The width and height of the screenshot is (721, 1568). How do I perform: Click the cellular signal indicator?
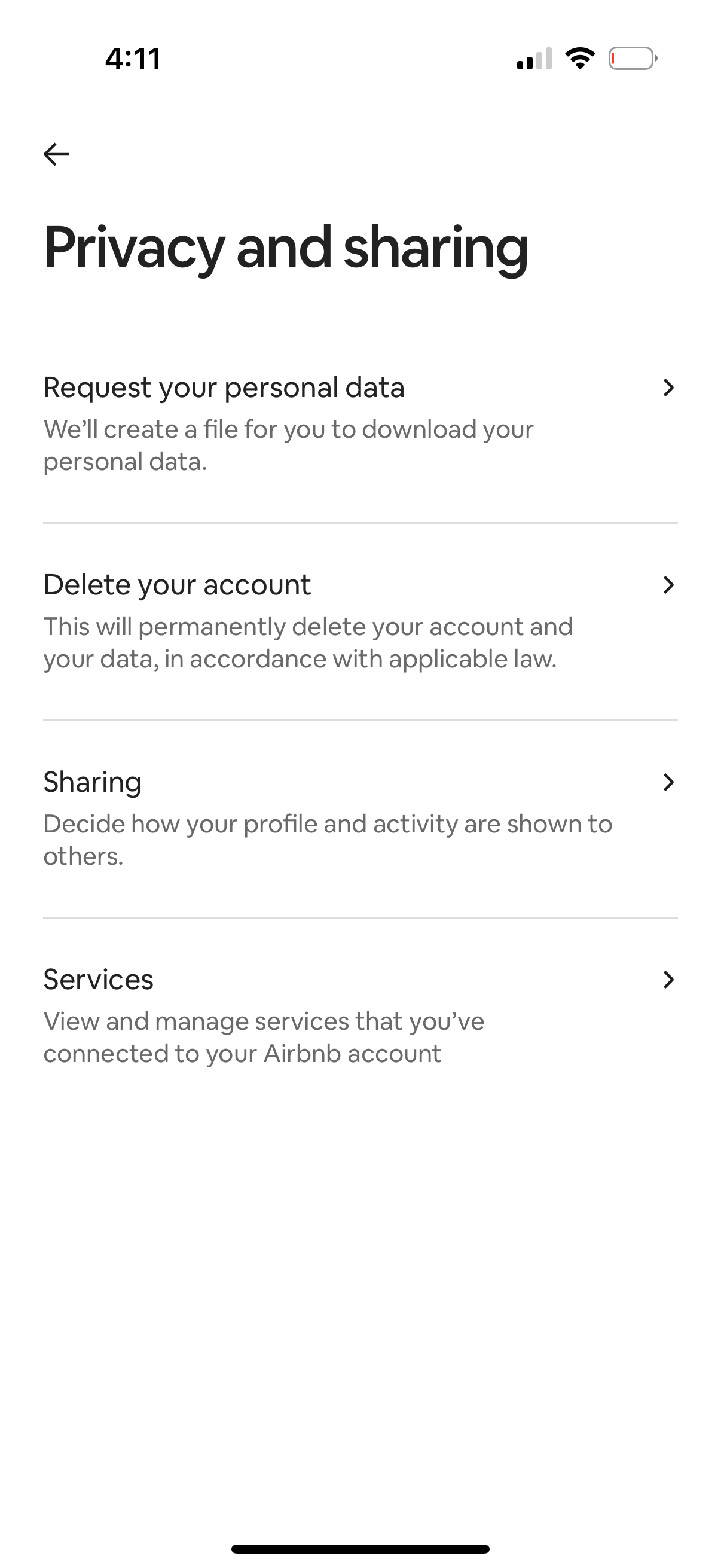point(536,59)
